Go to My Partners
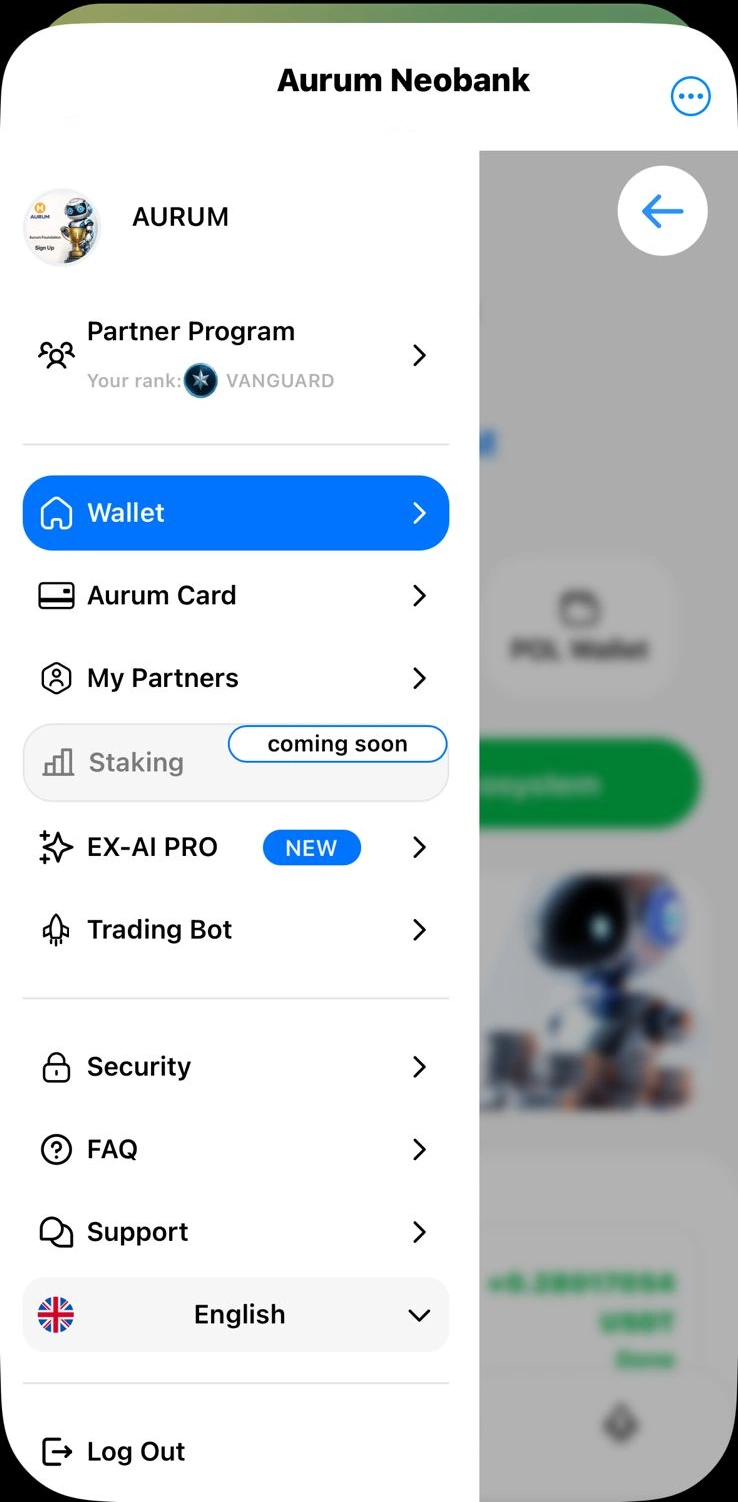This screenshot has height=1502, width=738. 236,678
